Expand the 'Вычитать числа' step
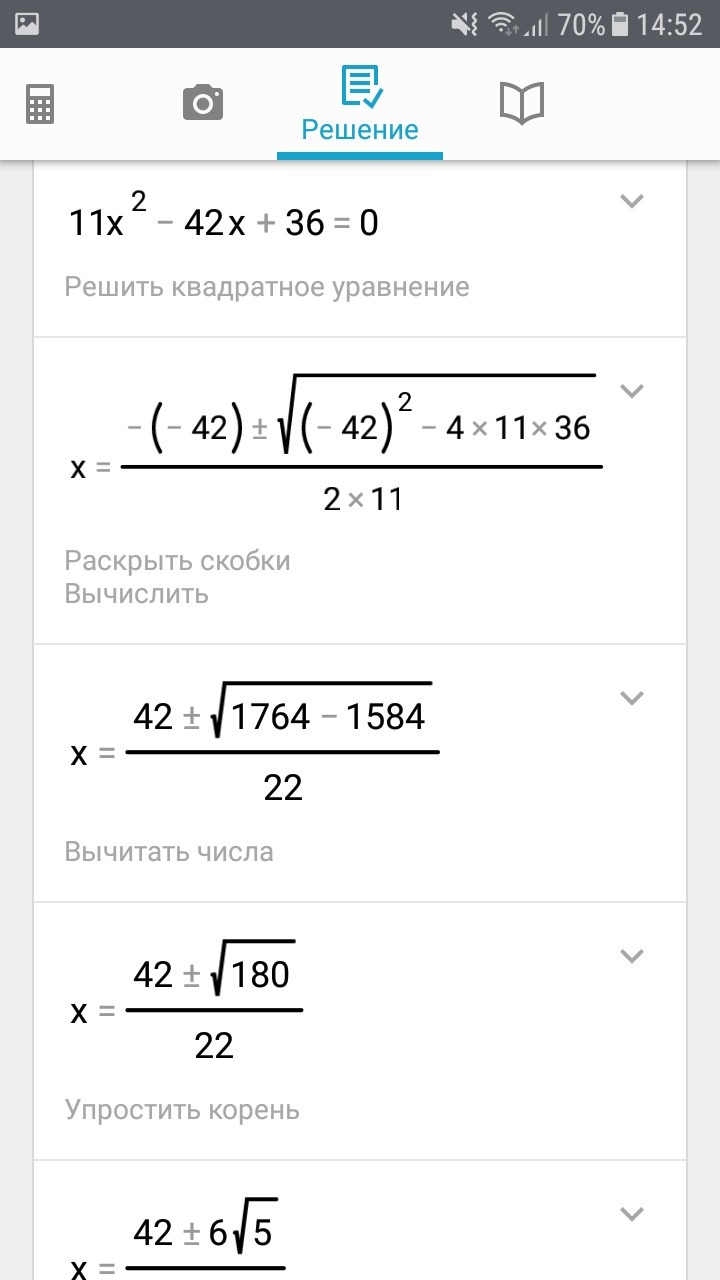720x1280 pixels. [x=631, y=698]
